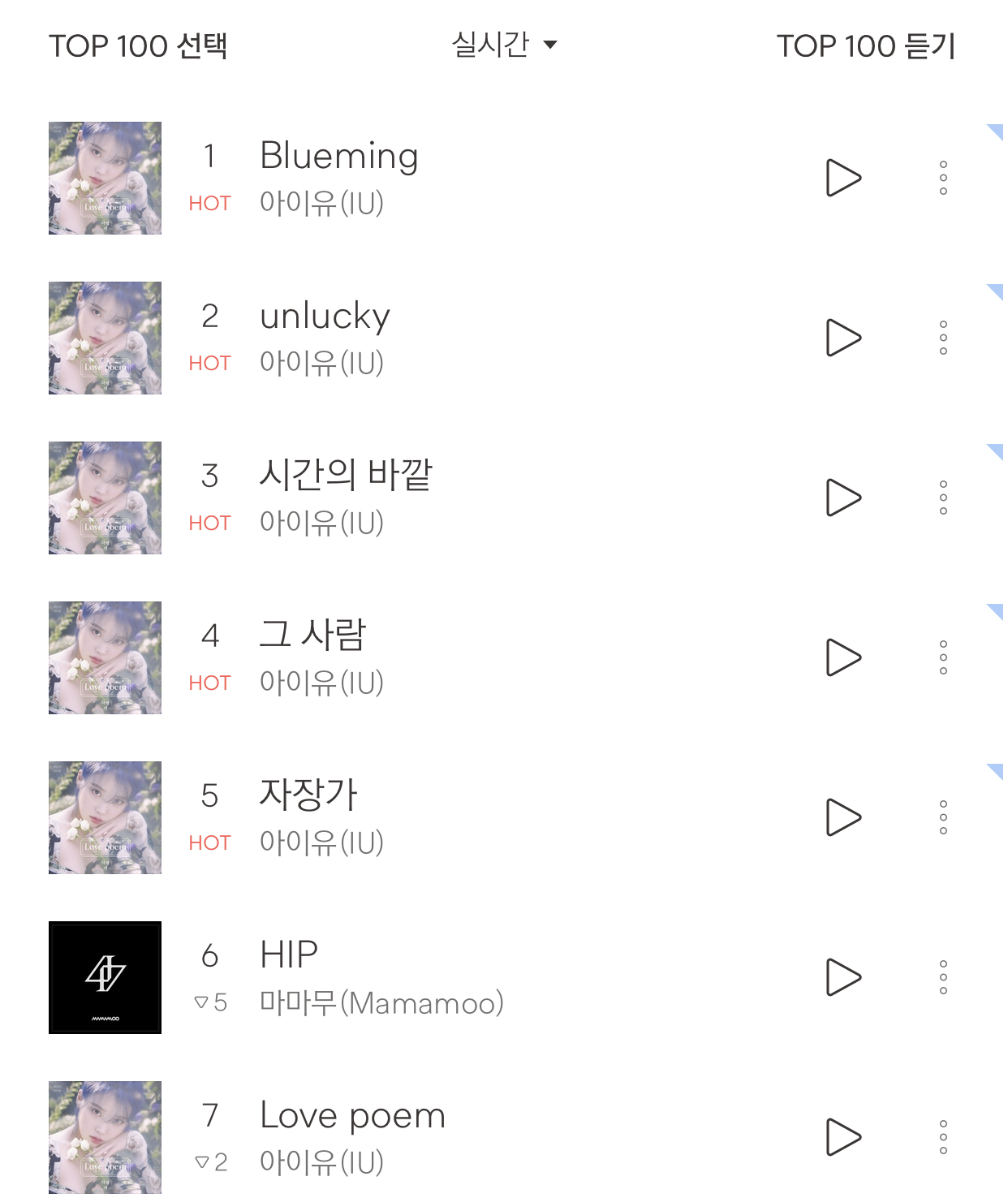This screenshot has height=1198, width=1008.
Task: Open the album art thumbnail for HIP
Action: 106,976
